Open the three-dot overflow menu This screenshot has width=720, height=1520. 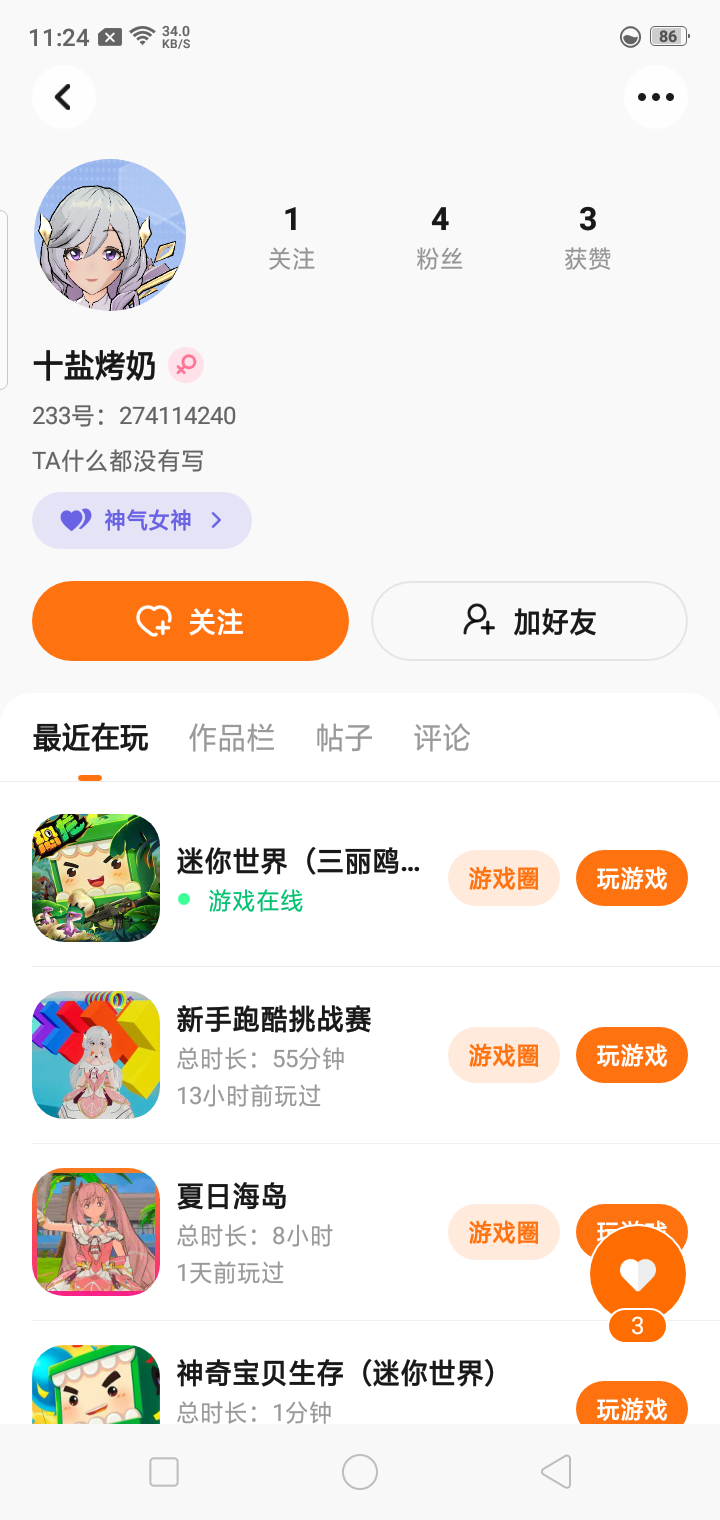pyautogui.click(x=655, y=97)
